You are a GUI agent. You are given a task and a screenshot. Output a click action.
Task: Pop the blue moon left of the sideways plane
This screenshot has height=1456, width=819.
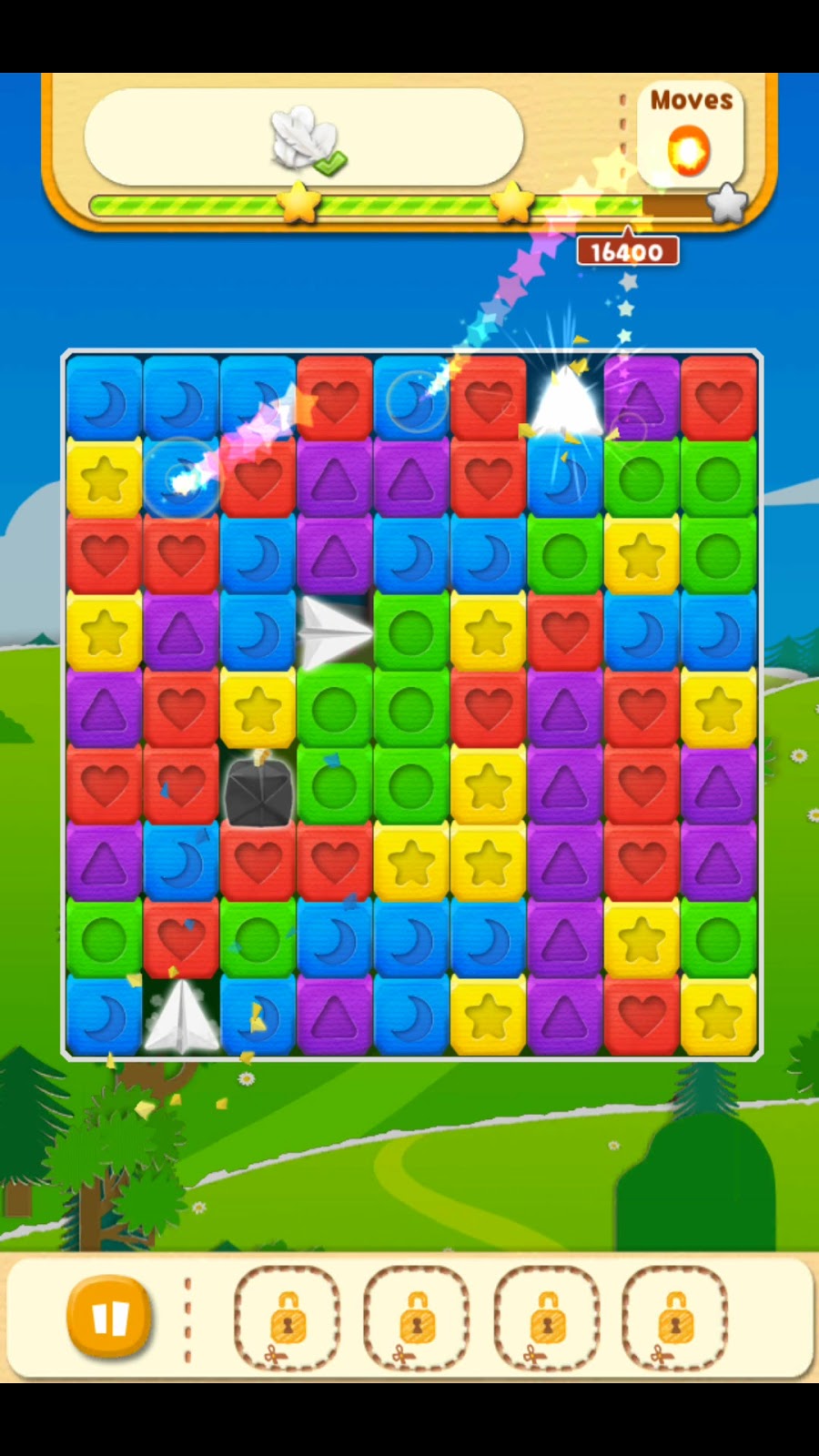click(x=258, y=631)
